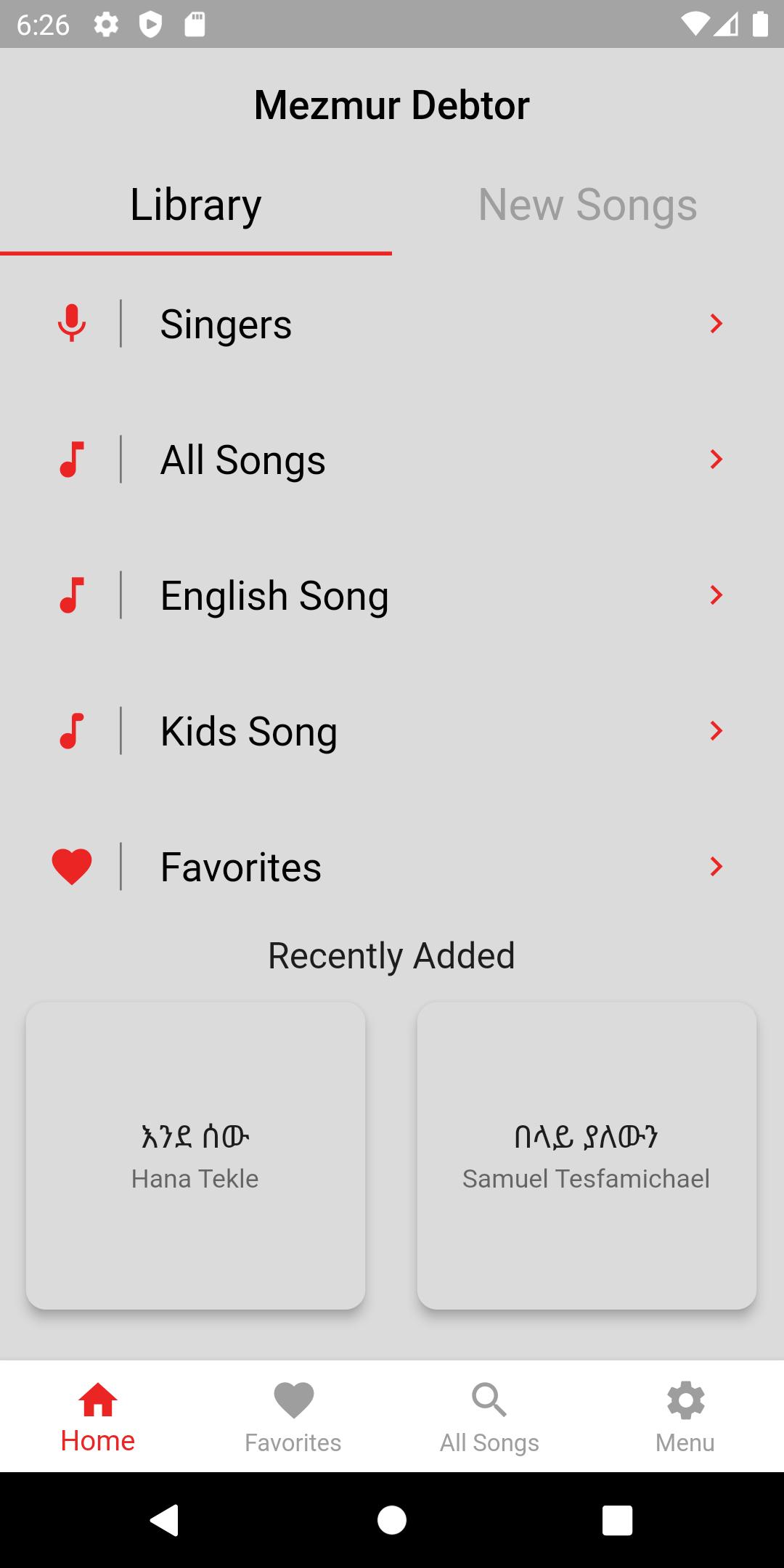This screenshot has height=1568, width=784.
Task: Open the Kids Song category
Action: (392, 731)
